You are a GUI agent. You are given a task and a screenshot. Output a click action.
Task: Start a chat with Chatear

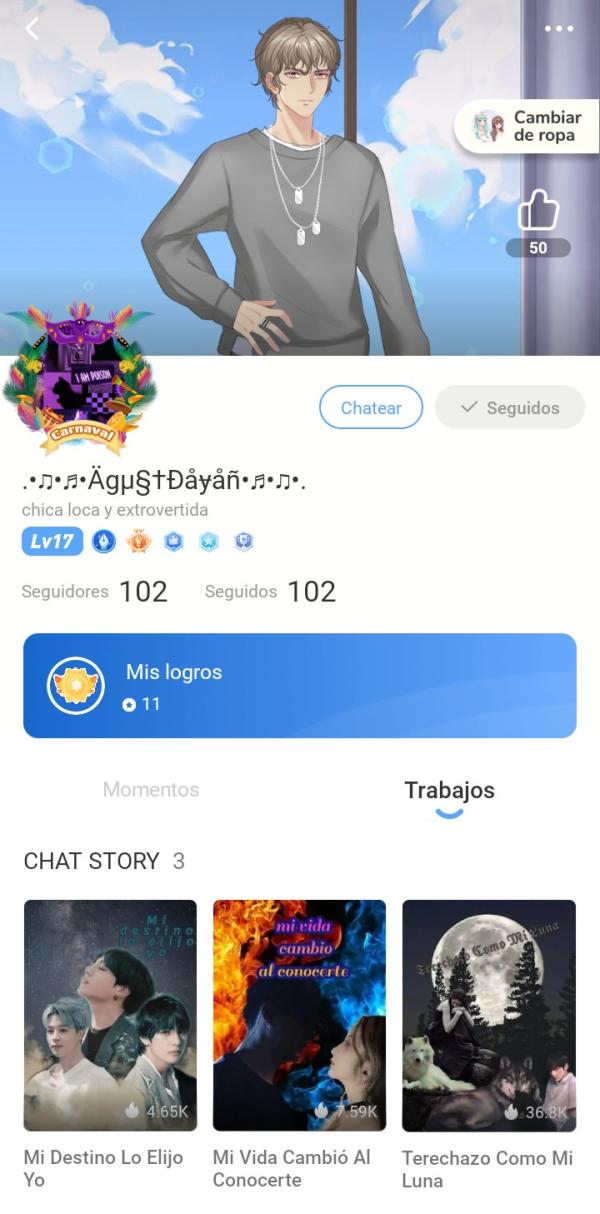coord(371,408)
